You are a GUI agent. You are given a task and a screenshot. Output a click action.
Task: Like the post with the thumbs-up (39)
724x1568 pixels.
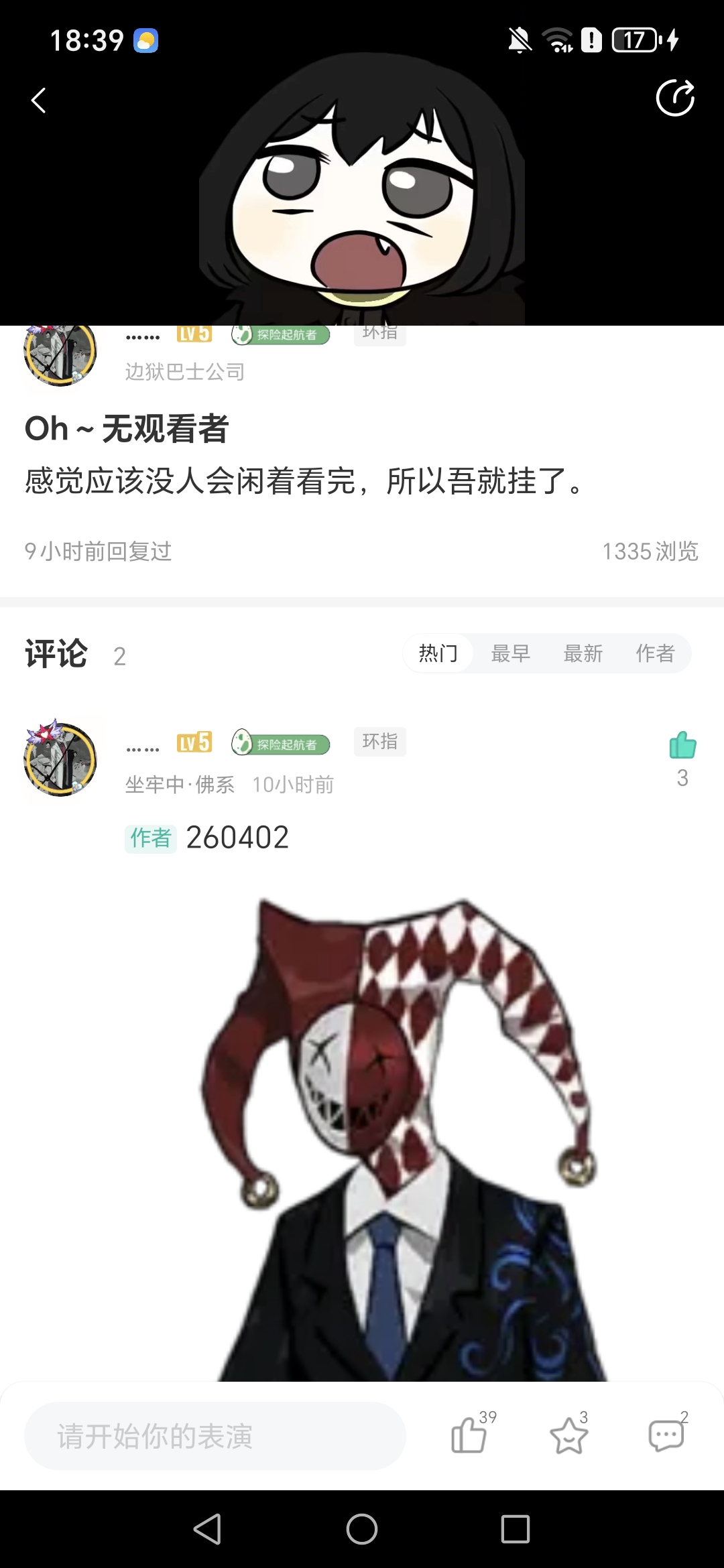pyautogui.click(x=469, y=1436)
